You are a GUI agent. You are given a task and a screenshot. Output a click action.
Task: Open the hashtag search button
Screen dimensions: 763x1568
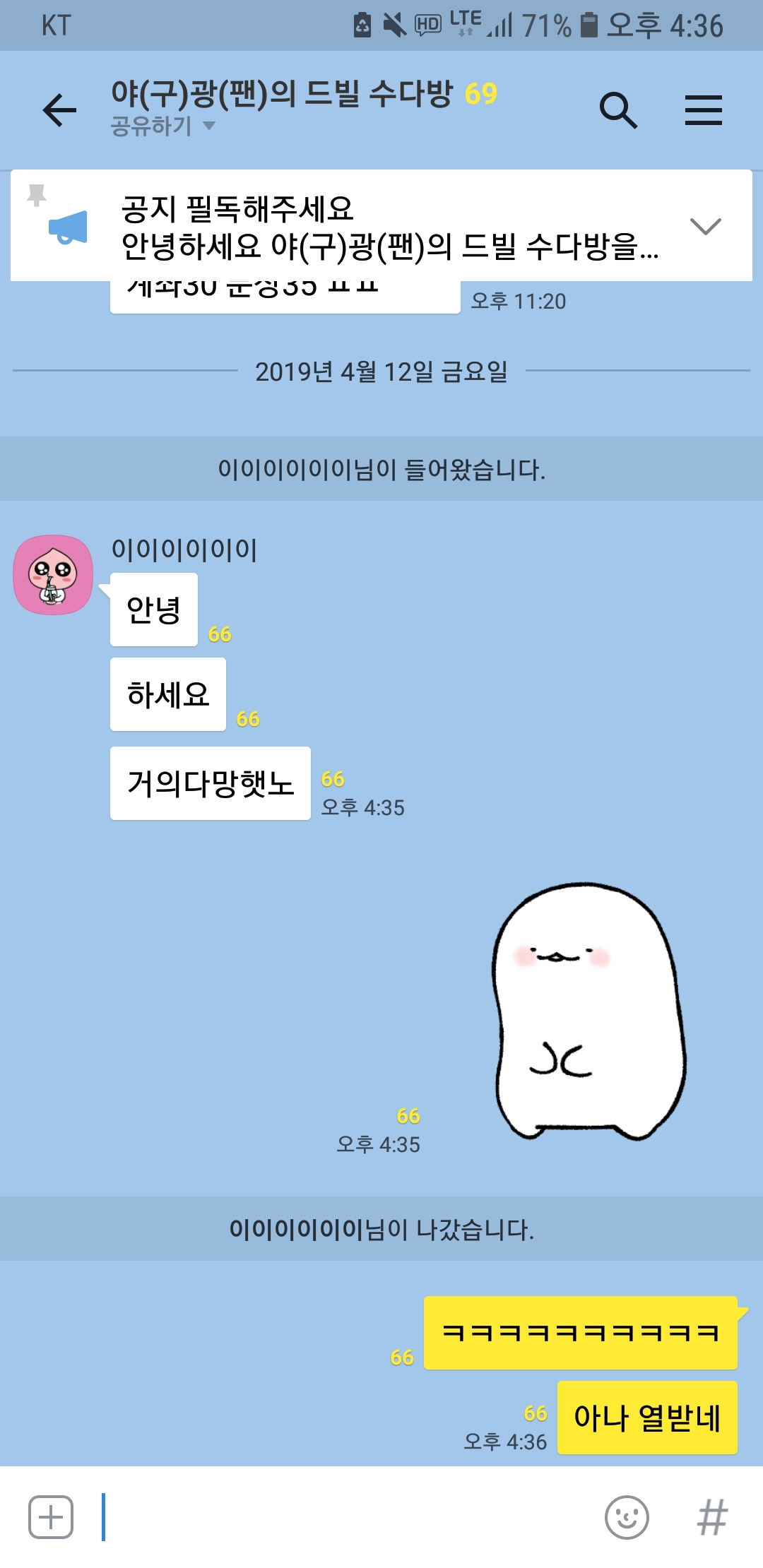click(712, 1517)
